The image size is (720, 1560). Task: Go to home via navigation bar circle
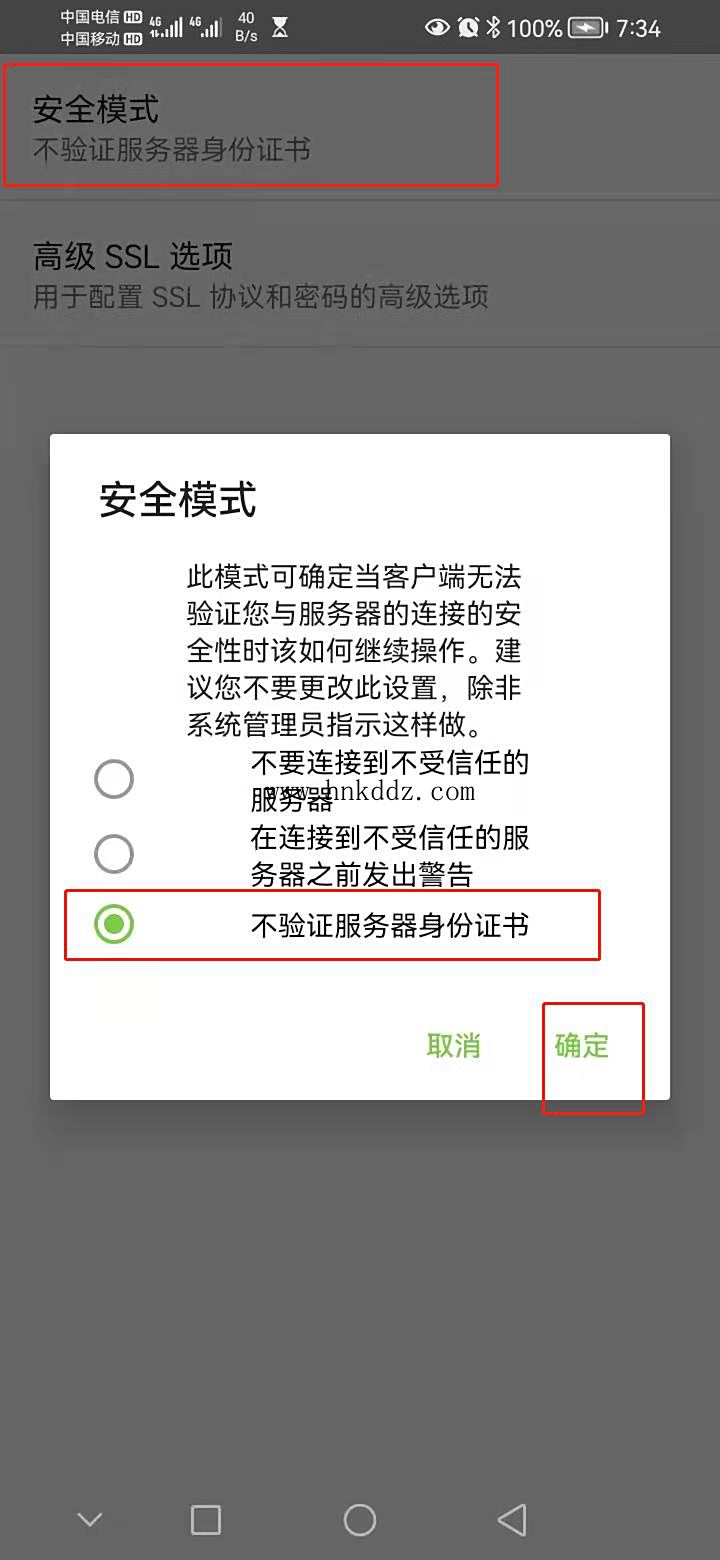pyautogui.click(x=359, y=1520)
